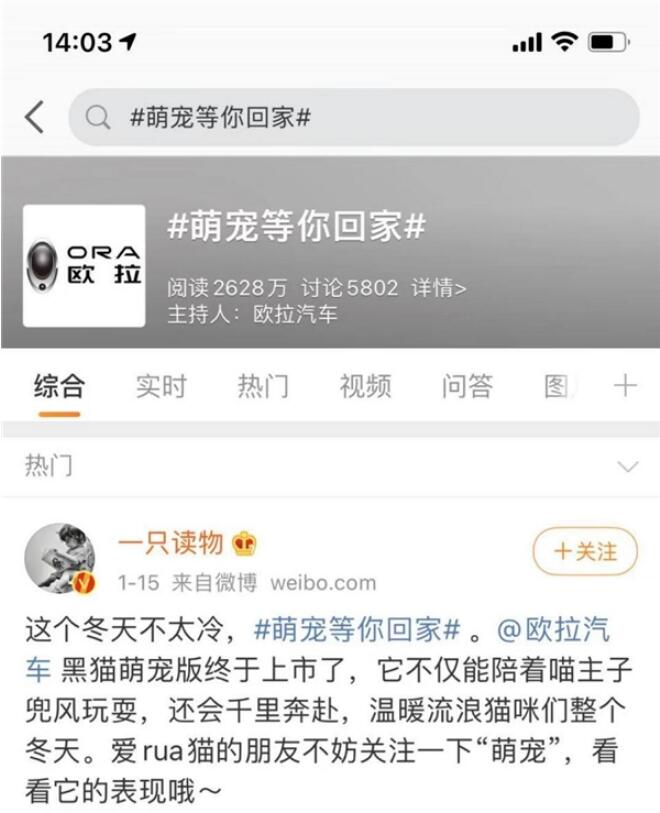Open the ORA 欧拉 topic cover image
660x813 pixels.
(84, 266)
